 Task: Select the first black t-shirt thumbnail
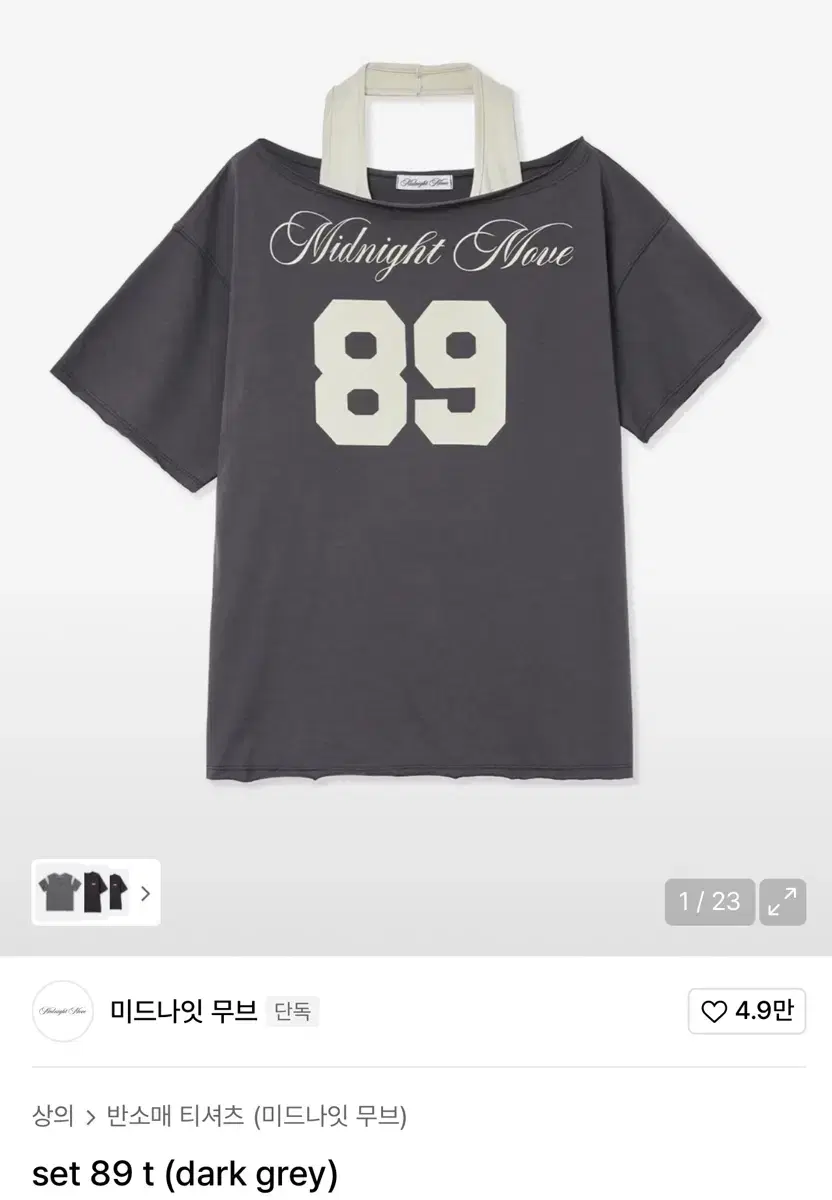96,894
